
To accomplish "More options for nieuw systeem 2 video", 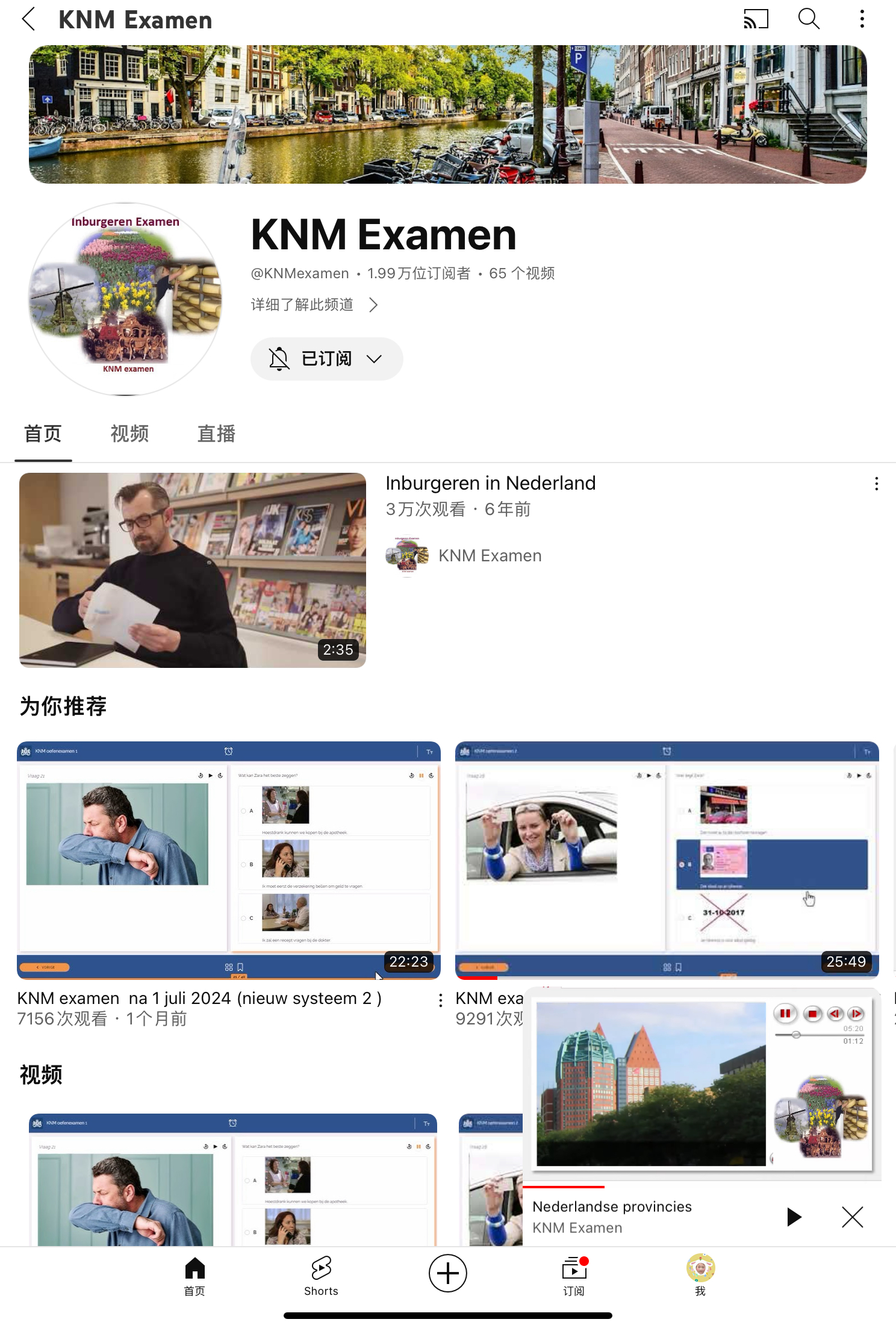I will tap(441, 1000).
